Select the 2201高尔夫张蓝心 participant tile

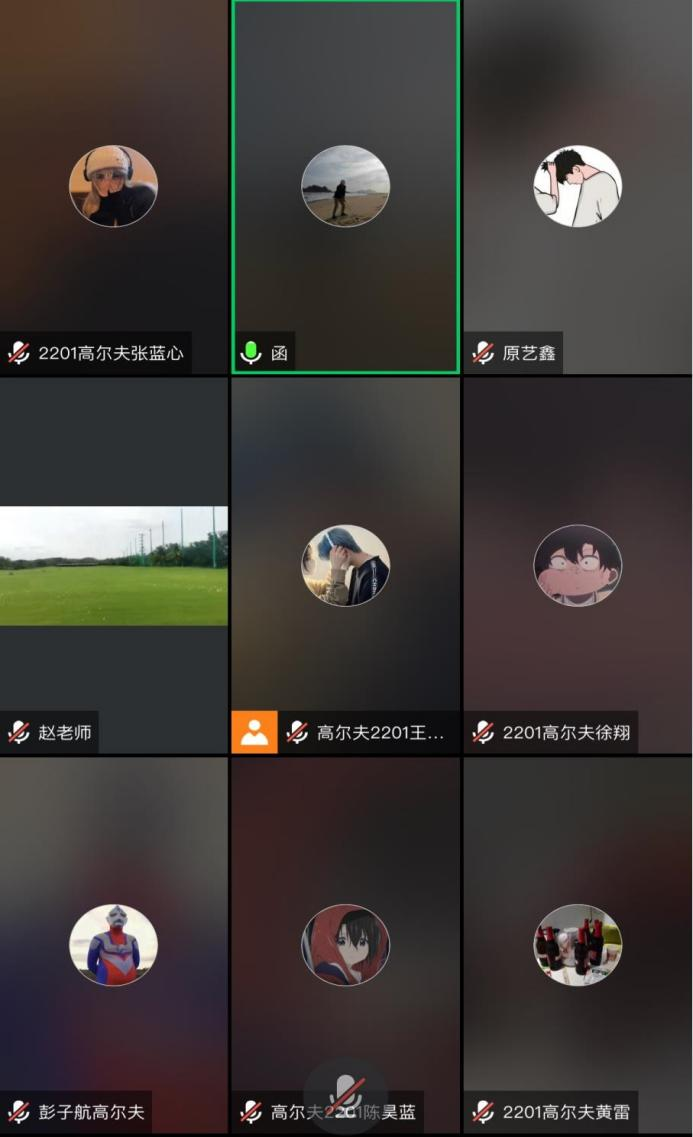[x=113, y=186]
